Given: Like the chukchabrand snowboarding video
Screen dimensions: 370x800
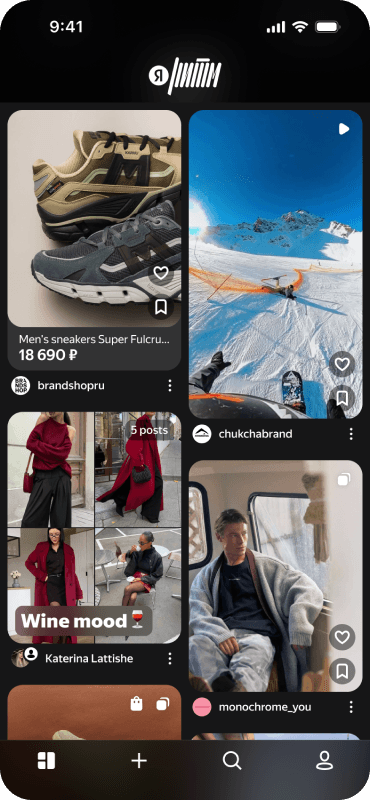Looking at the screenshot, I should pos(342,364).
